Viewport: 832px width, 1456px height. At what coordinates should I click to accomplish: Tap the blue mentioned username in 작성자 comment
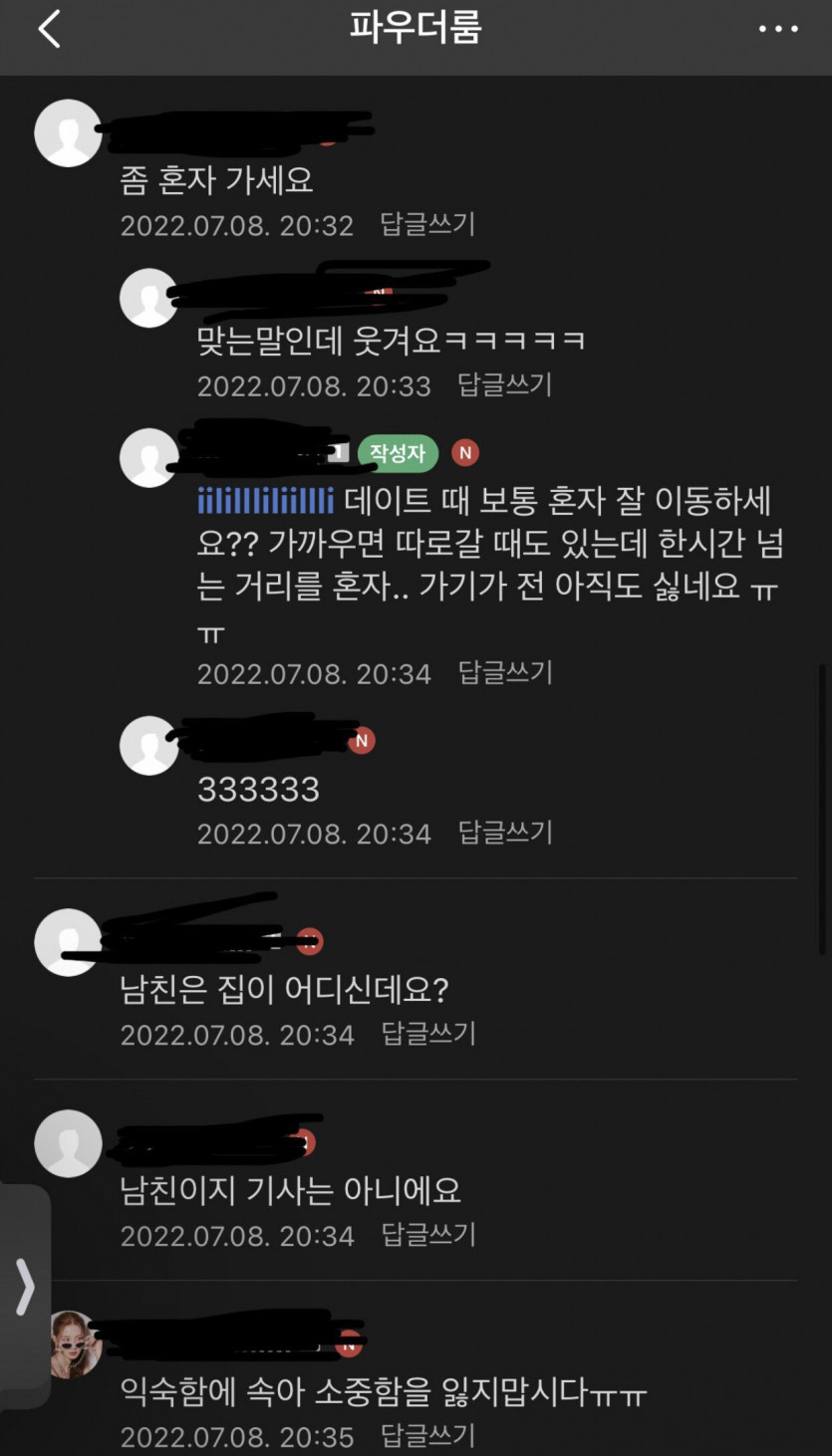pyautogui.click(x=265, y=500)
